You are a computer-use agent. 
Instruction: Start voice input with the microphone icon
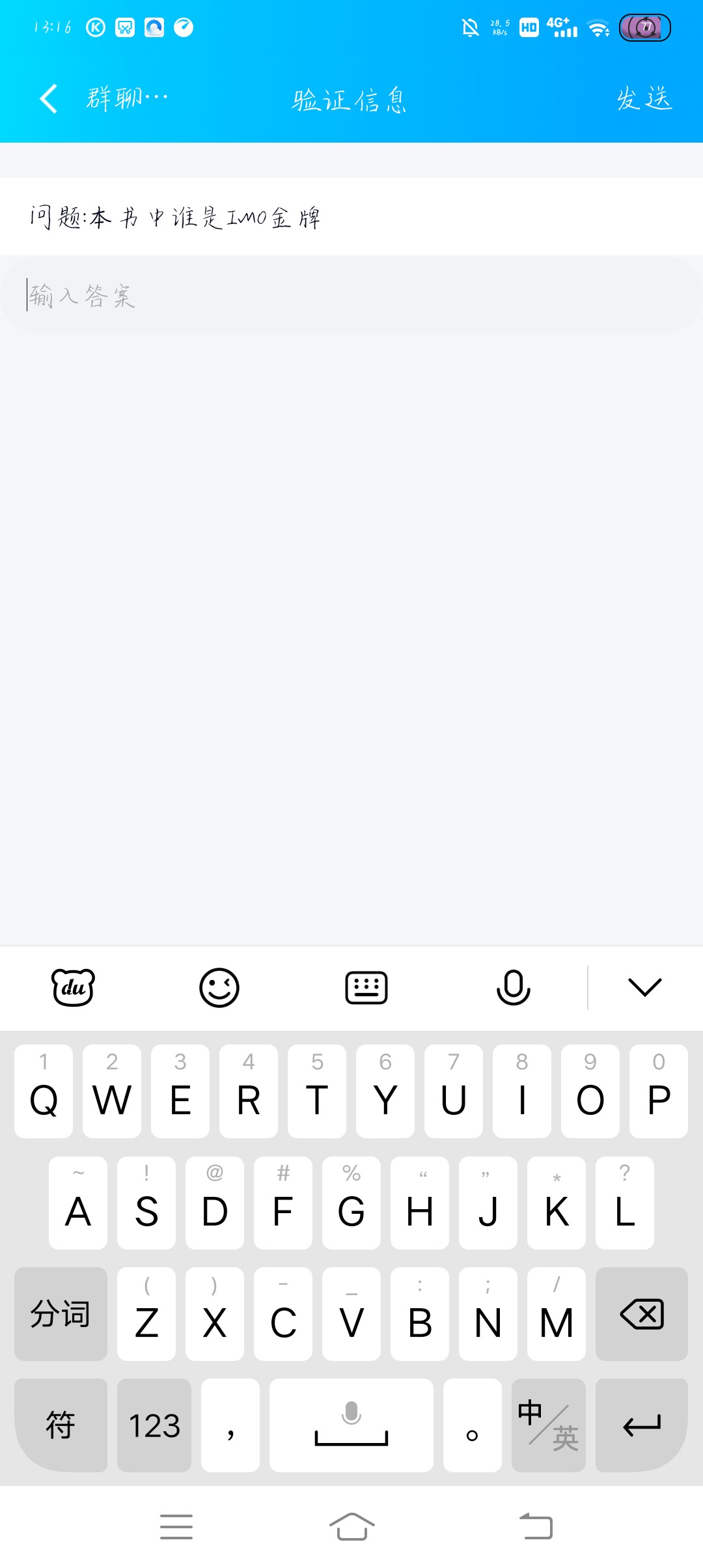(514, 987)
